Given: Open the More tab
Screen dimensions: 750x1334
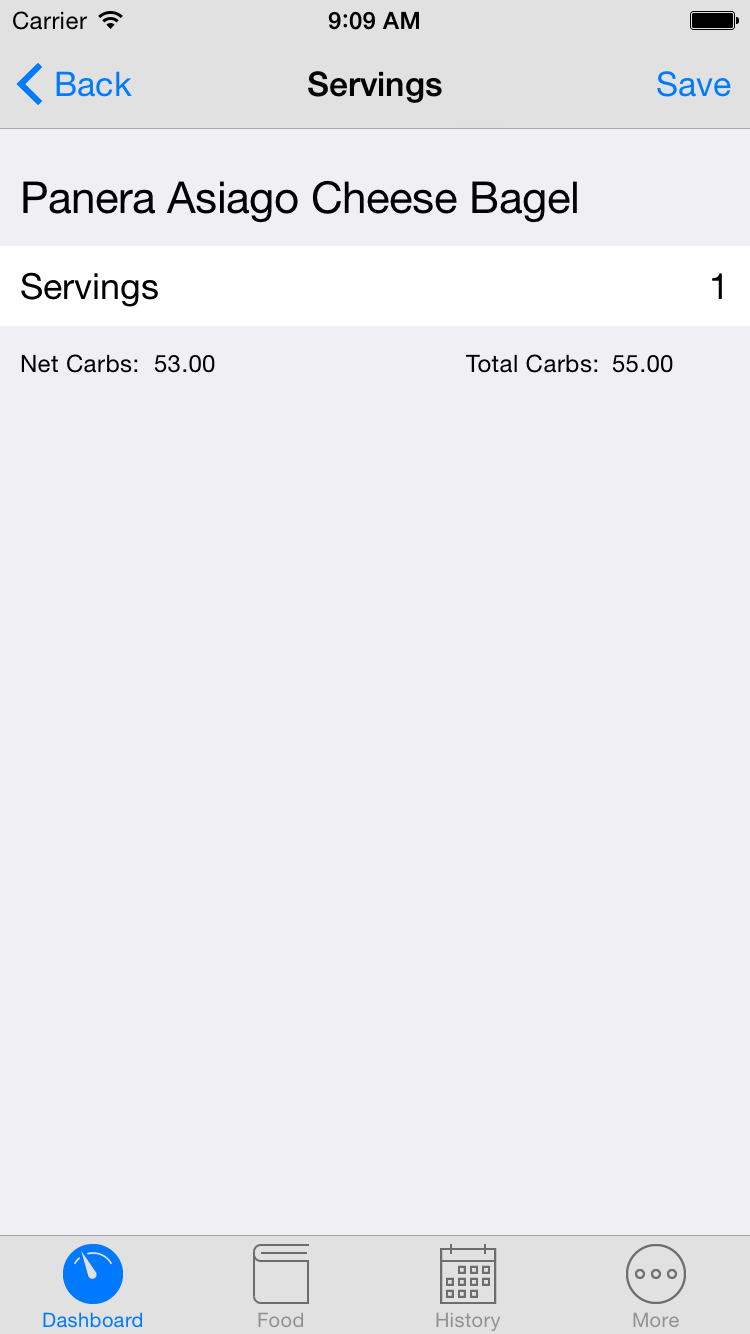Looking at the screenshot, I should point(656,1286).
